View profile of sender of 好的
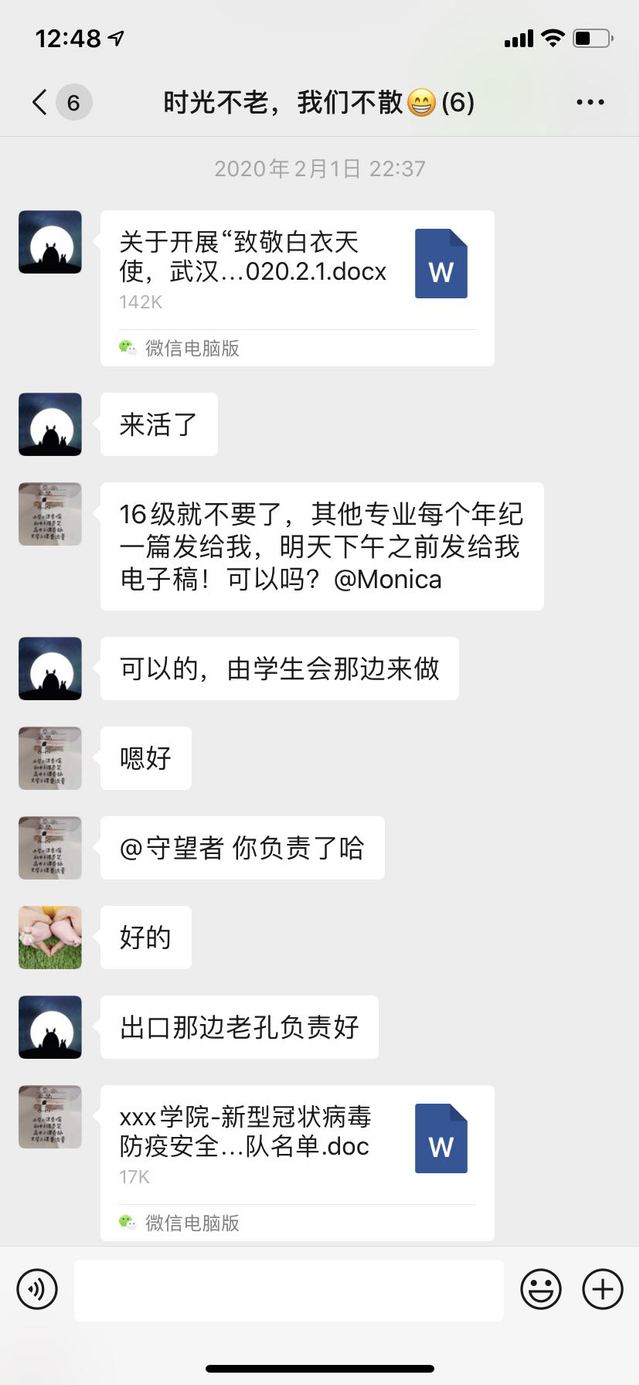 (50, 937)
